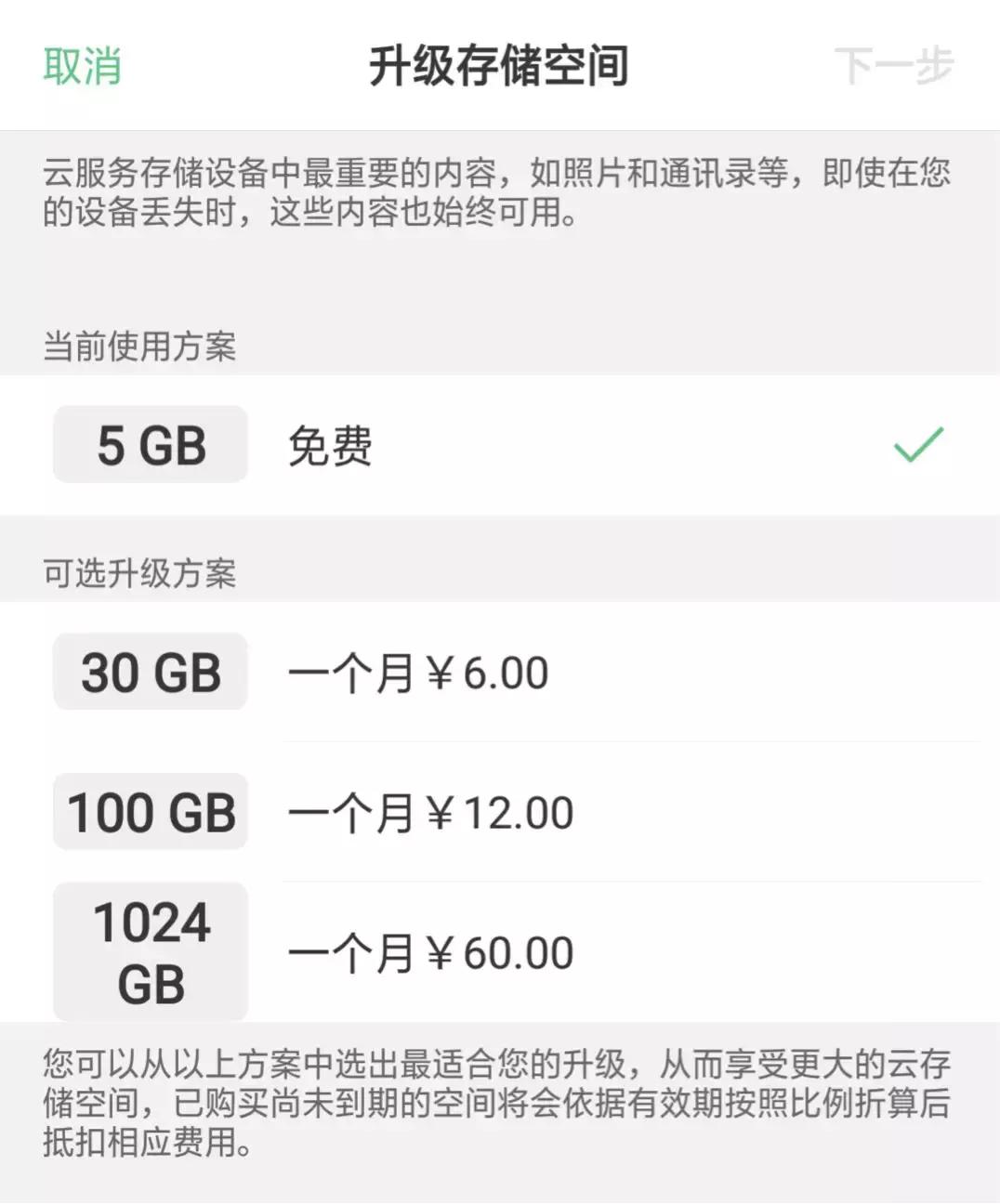Tap the green checkmark on current plan

coord(918,445)
